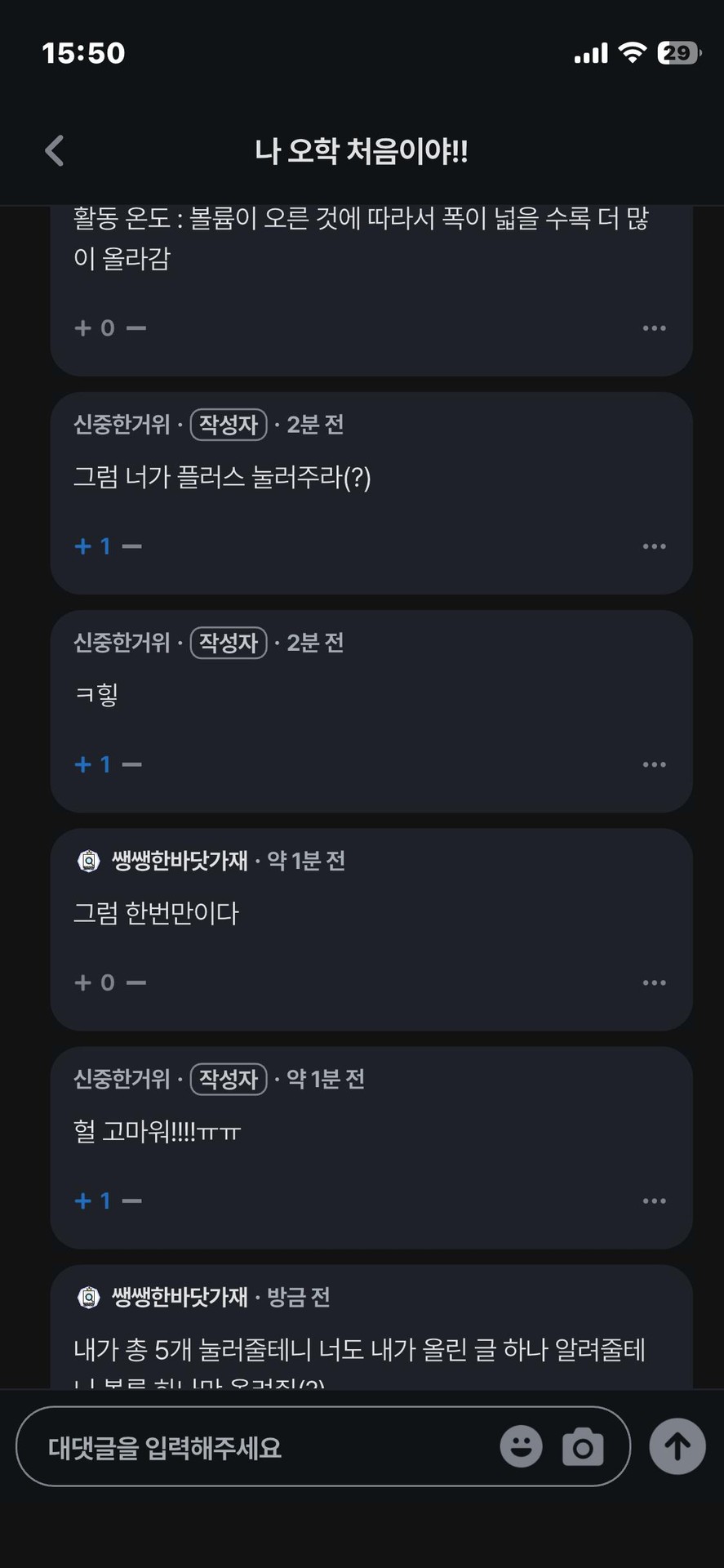The image size is (724, 1568).
Task: Upvote the '활동 온도' comment
Action: tap(82, 328)
